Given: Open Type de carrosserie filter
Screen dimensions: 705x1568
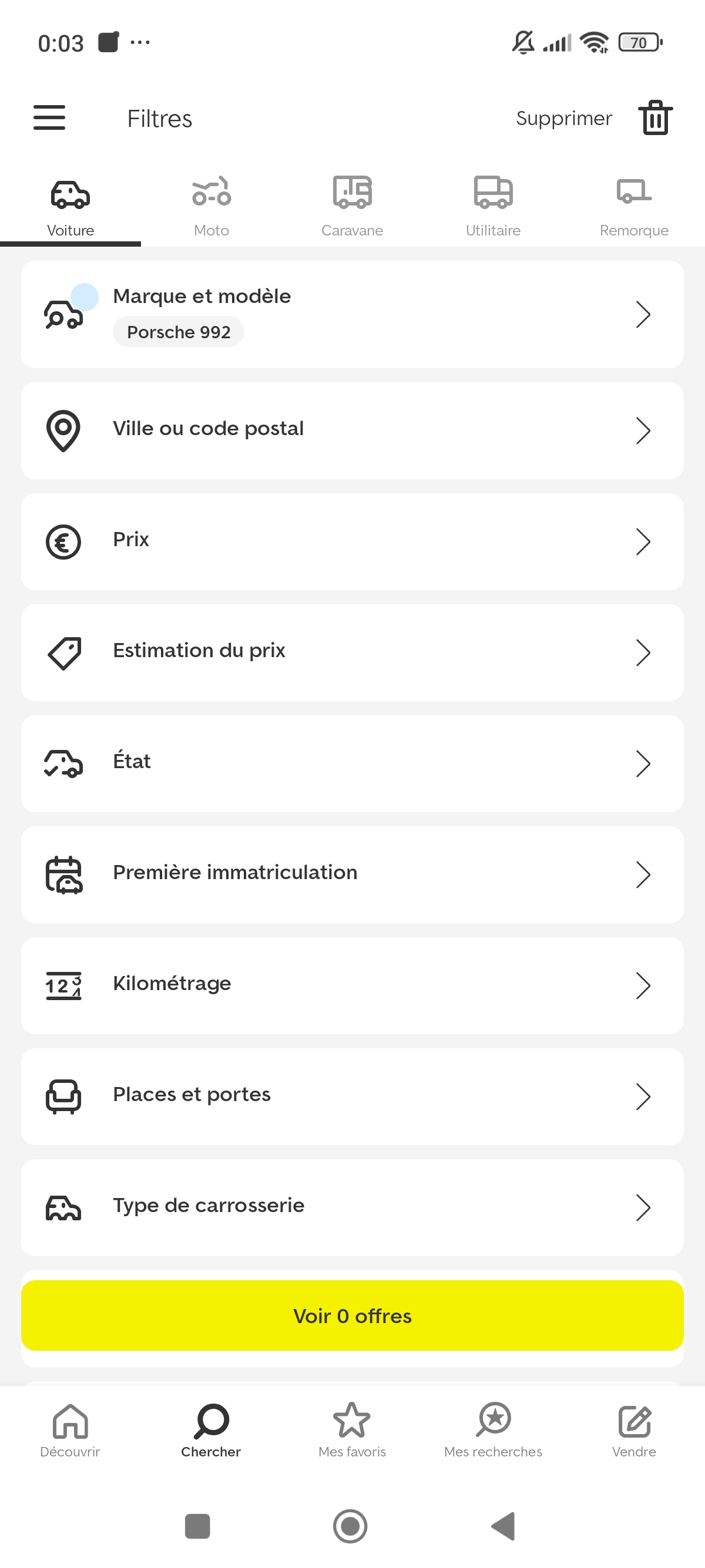Looking at the screenshot, I should pos(352,1207).
